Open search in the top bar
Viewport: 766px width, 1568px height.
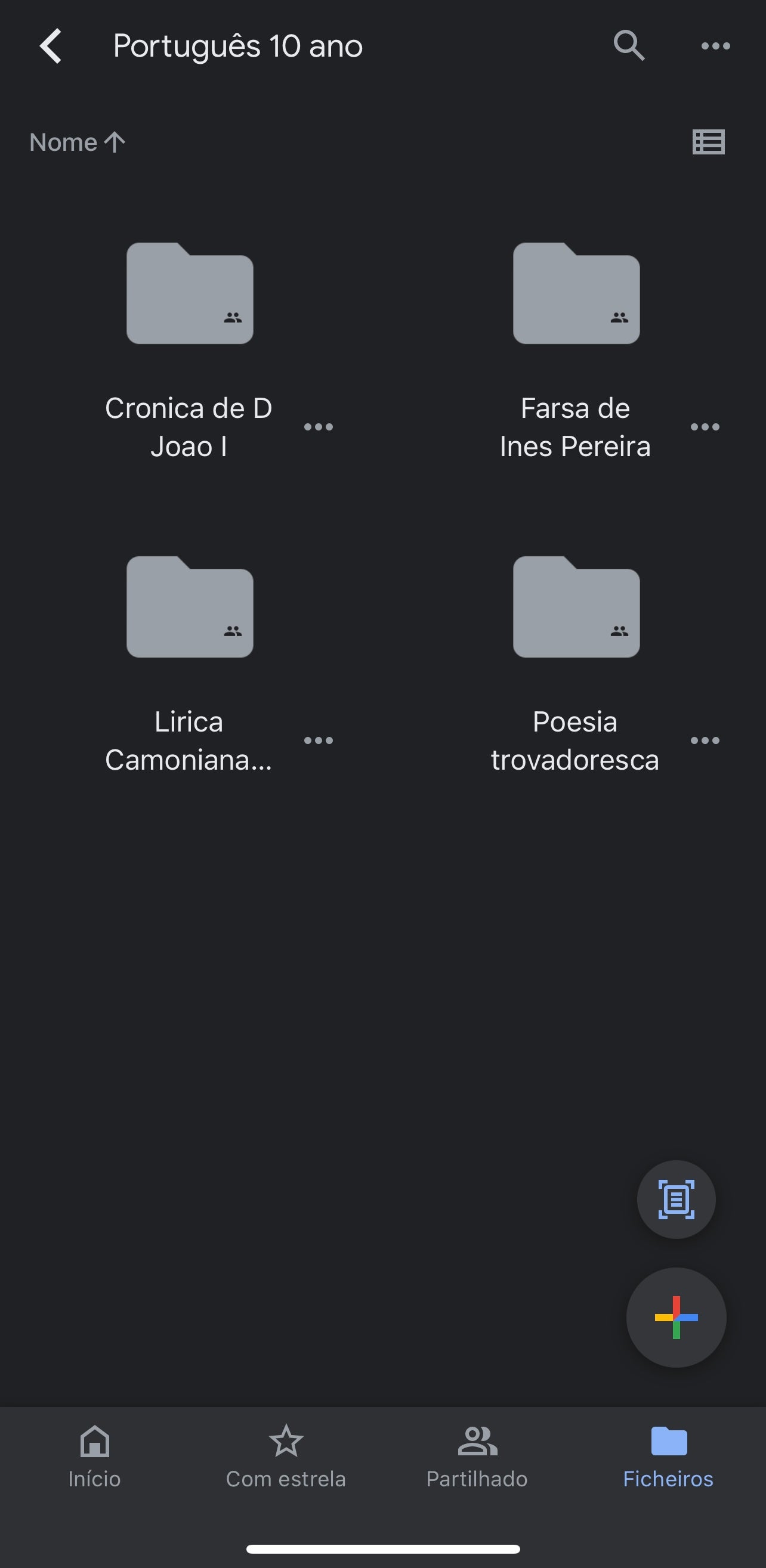tap(628, 46)
